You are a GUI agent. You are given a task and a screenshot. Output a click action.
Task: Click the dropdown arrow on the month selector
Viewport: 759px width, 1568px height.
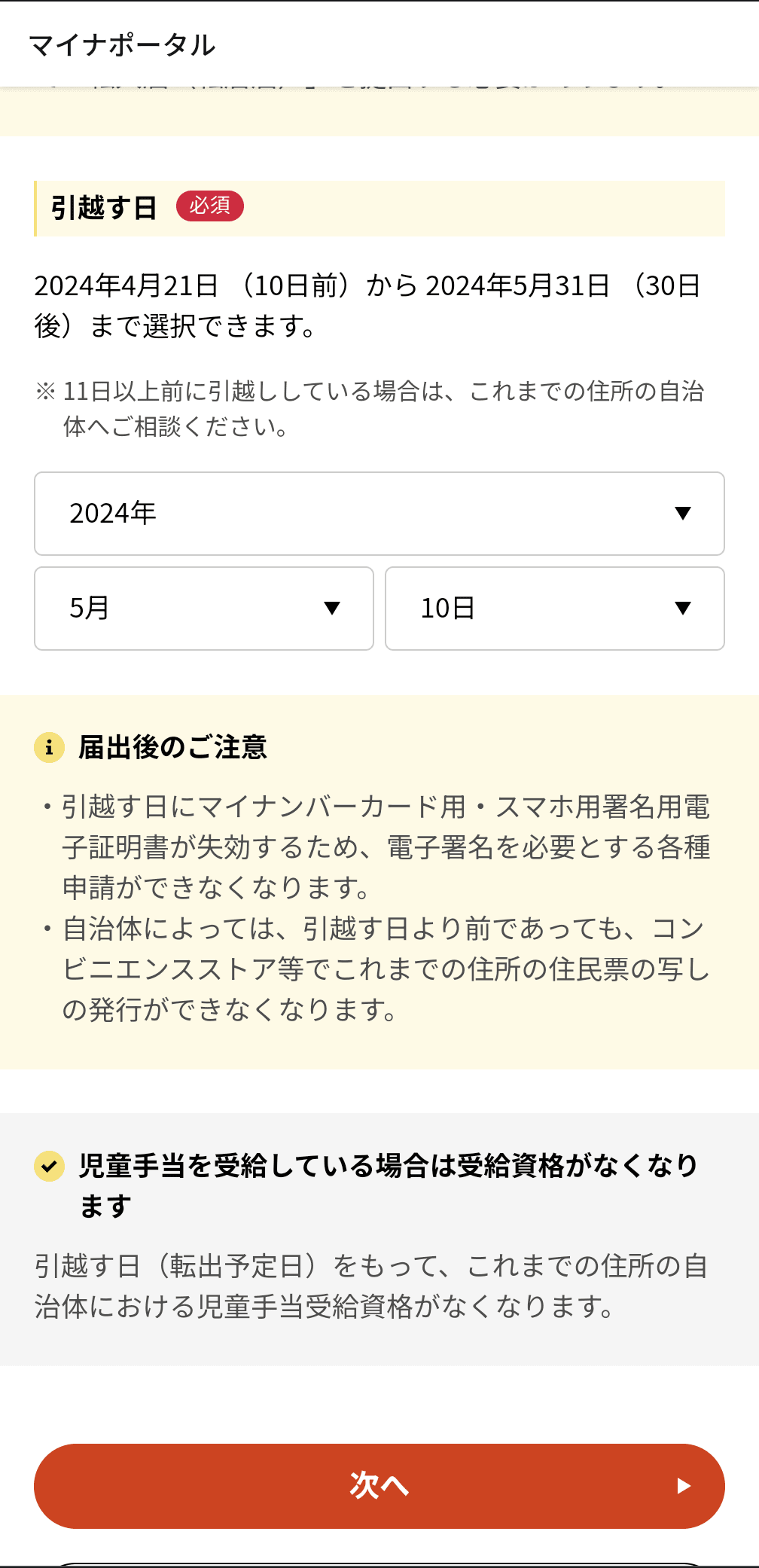[x=331, y=608]
